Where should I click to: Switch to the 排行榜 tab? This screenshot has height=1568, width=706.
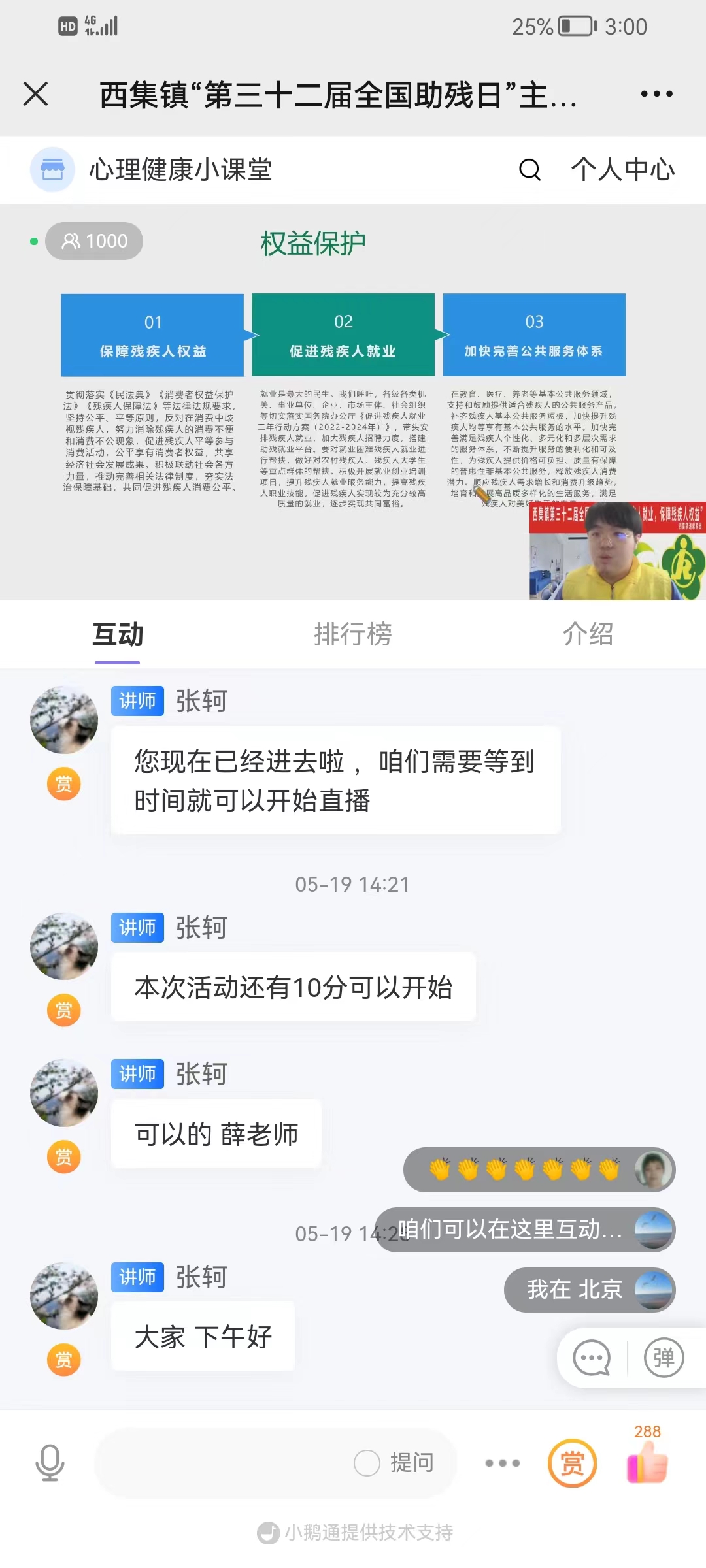coord(352,634)
